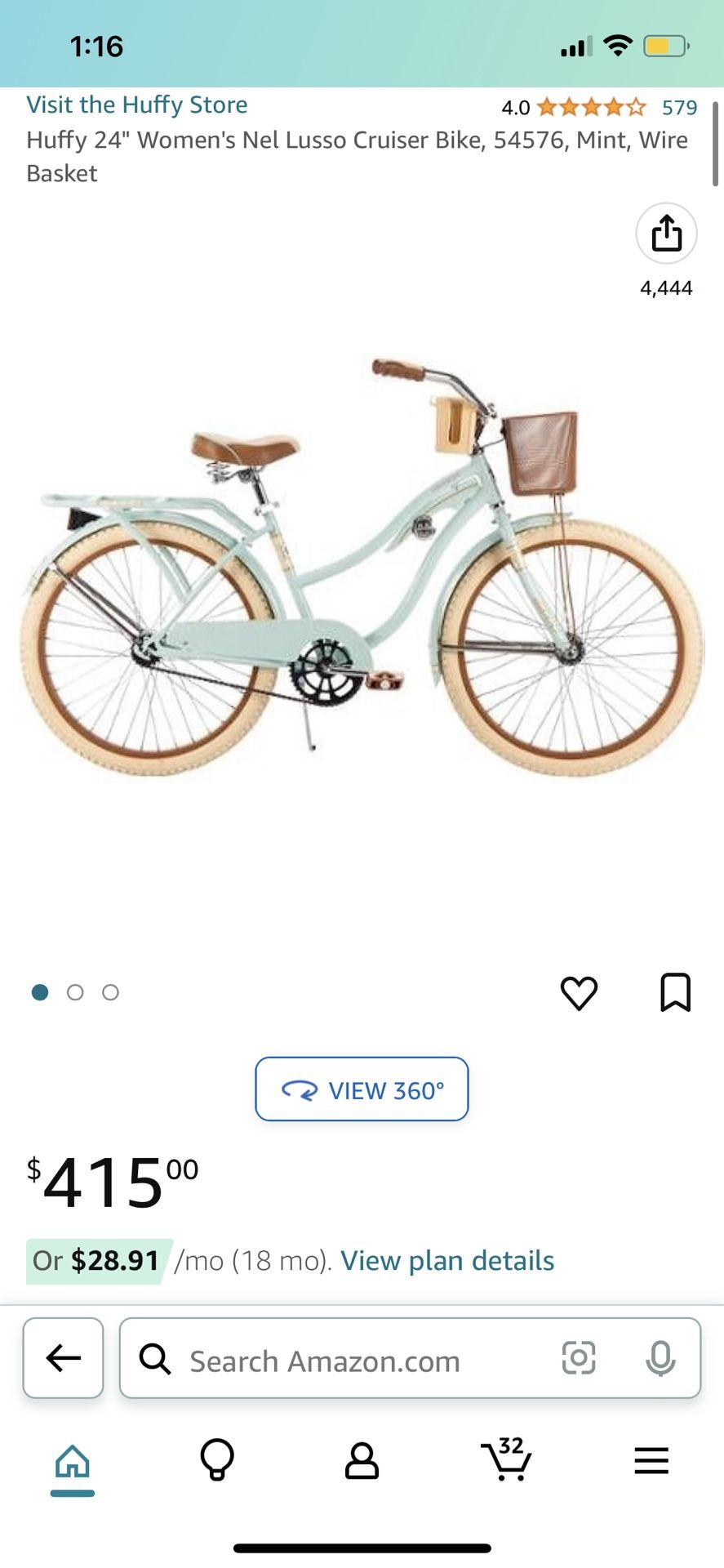Open View plan details link
The image size is (724, 1568).
pos(447,1261)
